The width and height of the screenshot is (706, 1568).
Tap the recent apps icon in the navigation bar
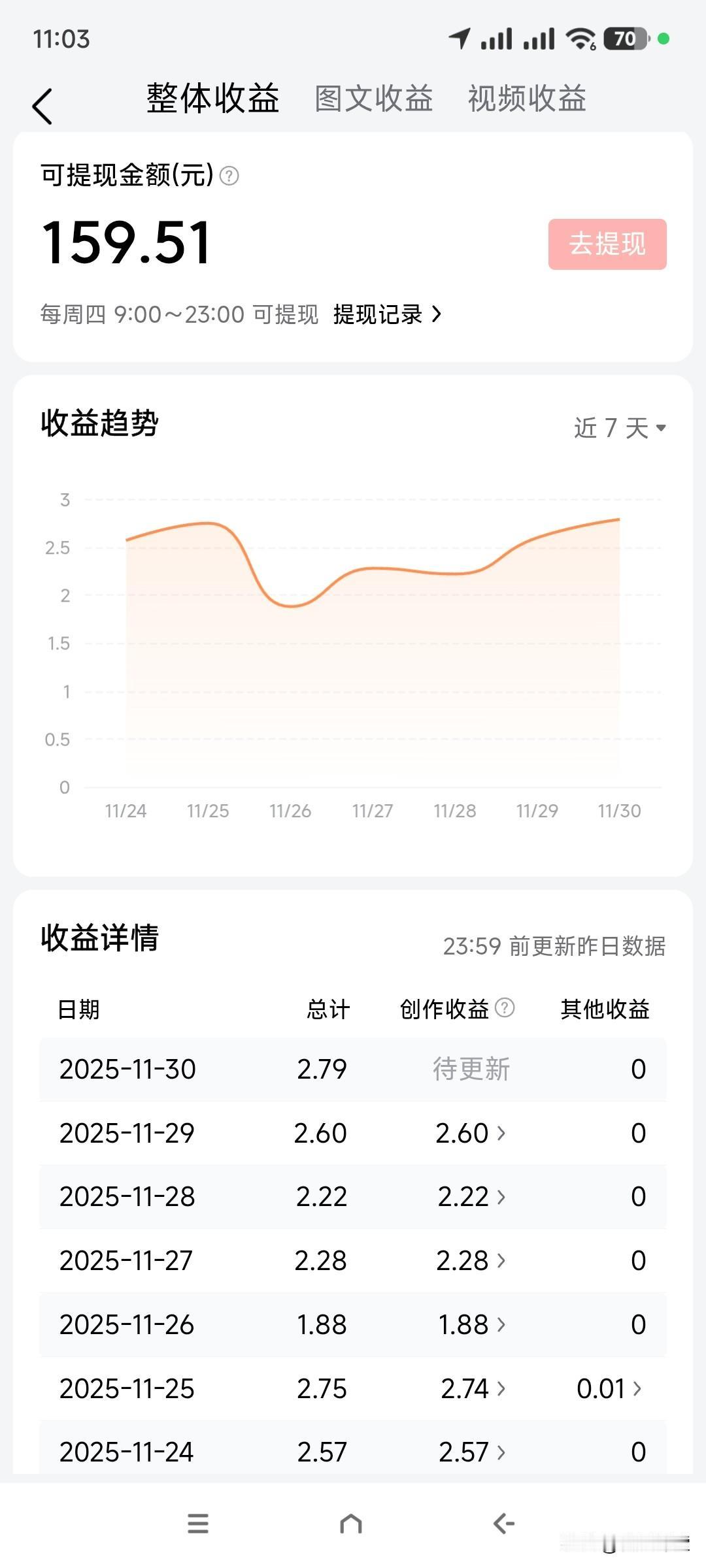196,1522
